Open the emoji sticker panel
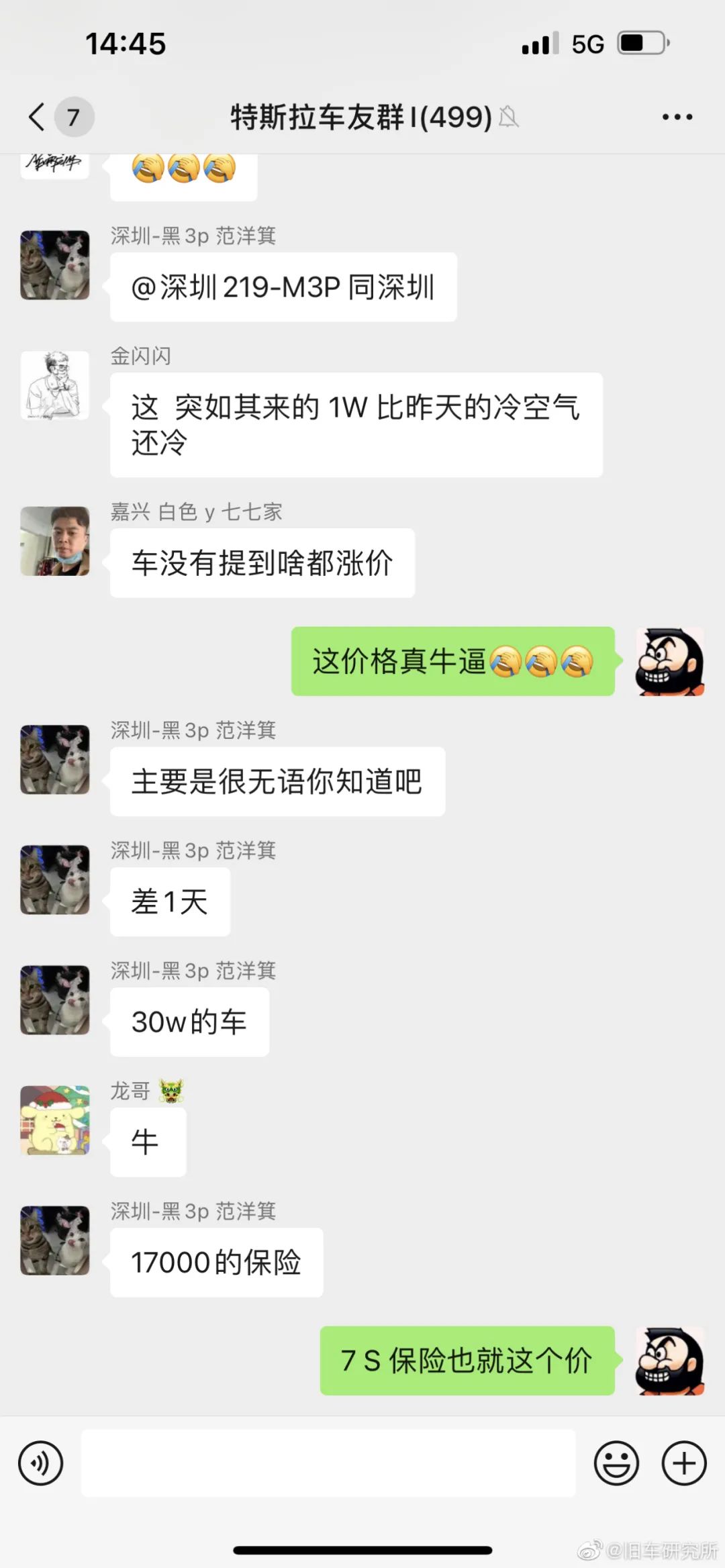725x1568 pixels. pyautogui.click(x=616, y=1463)
